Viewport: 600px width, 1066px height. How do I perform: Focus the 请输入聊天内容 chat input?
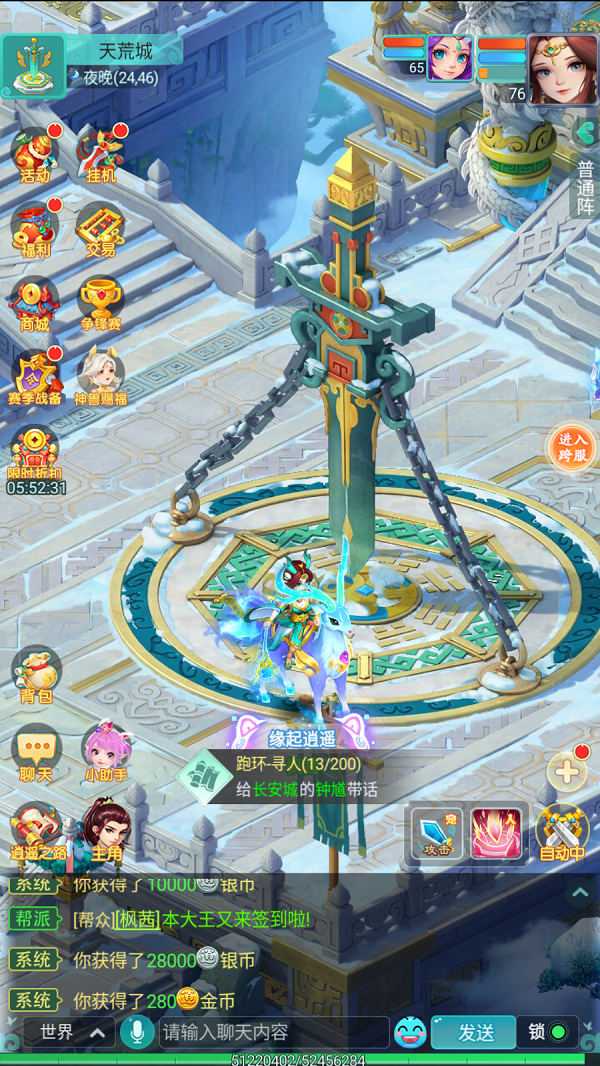272,1032
